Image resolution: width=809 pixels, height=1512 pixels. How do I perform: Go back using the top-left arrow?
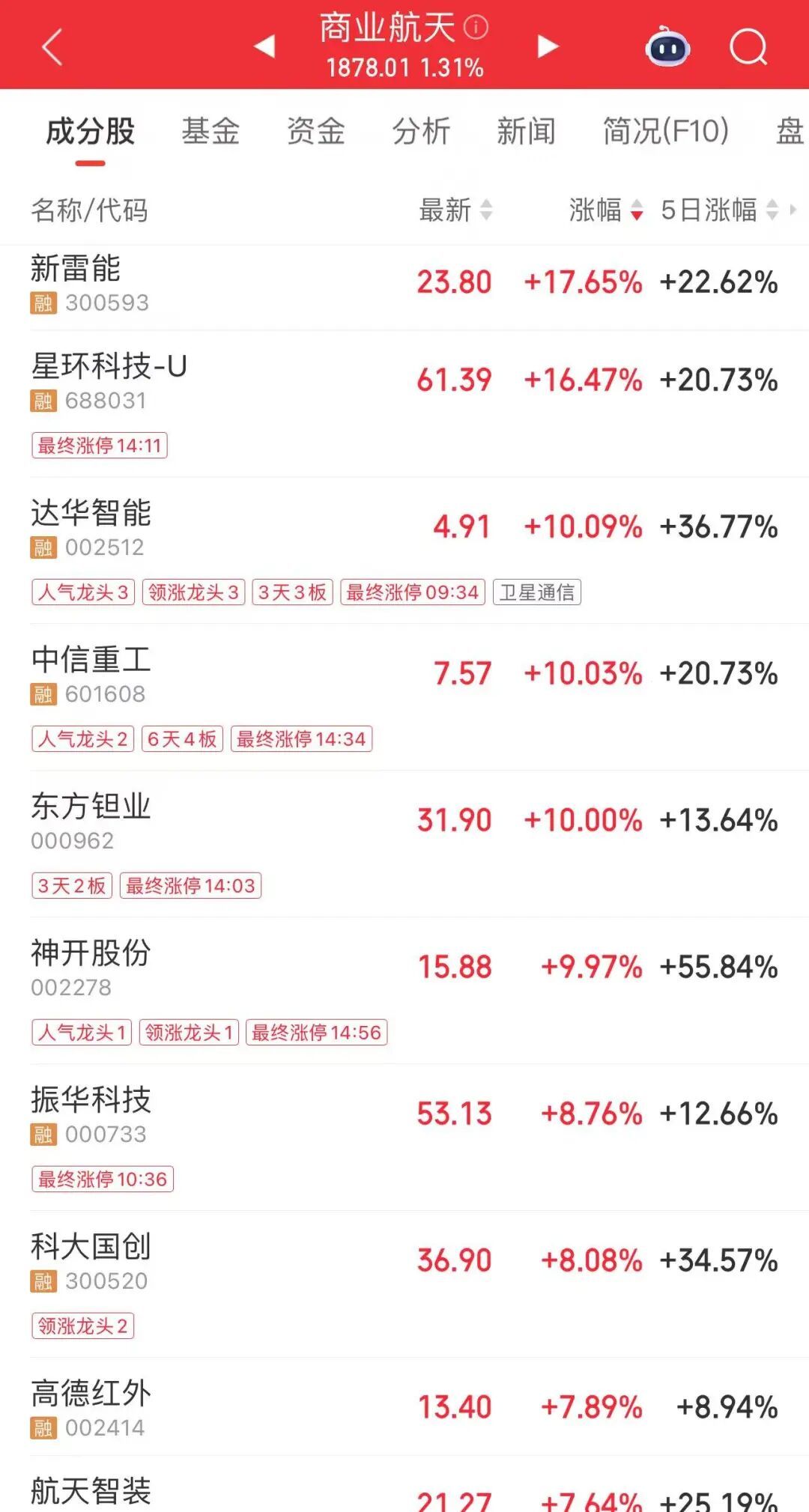[52, 48]
